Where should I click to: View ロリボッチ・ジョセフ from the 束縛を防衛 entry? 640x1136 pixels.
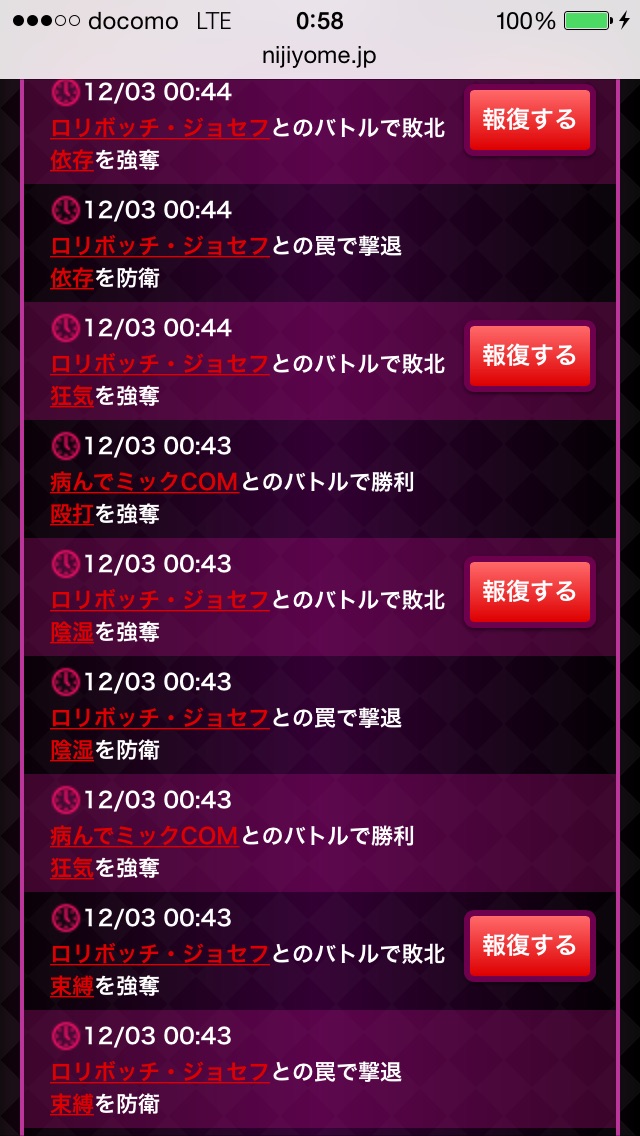click(x=160, y=1072)
